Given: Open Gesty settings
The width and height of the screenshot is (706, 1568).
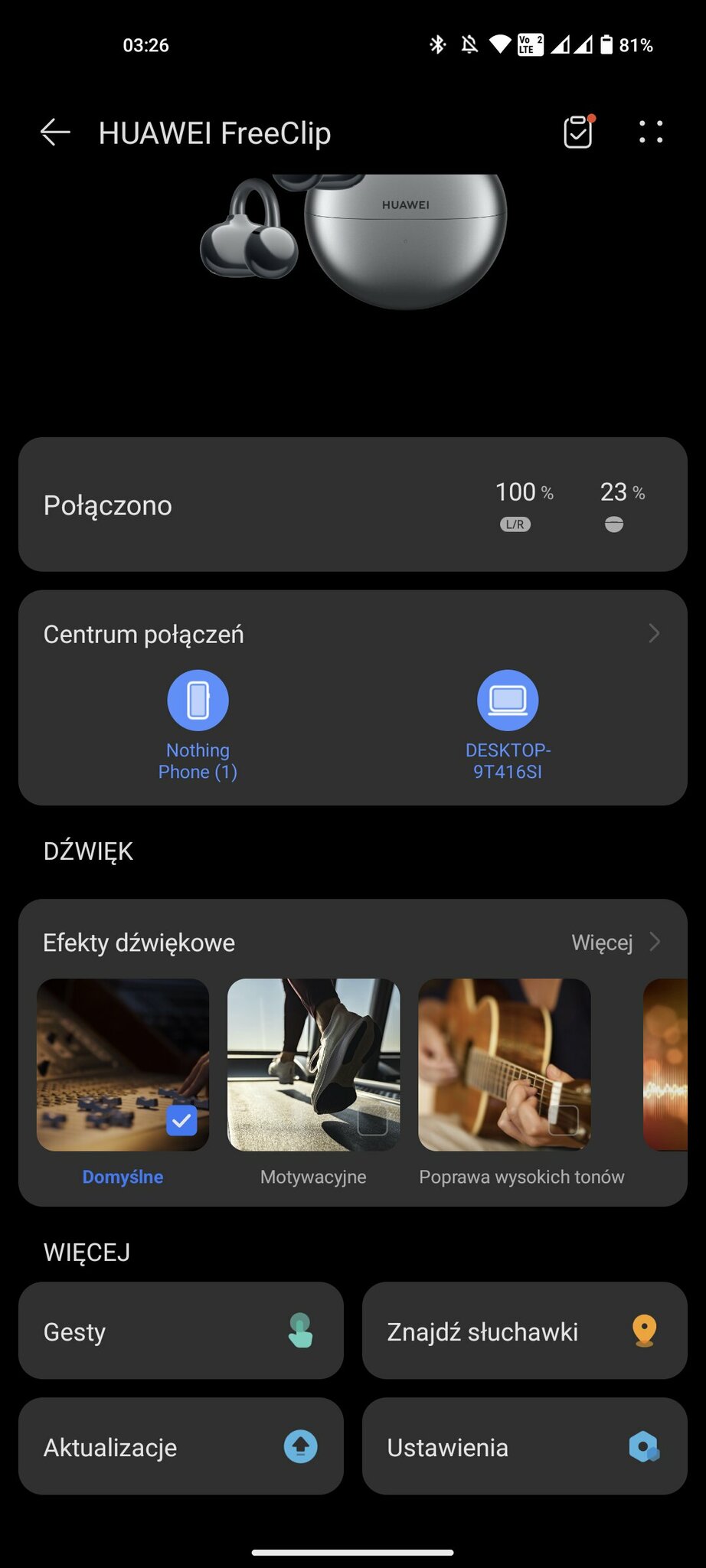Looking at the screenshot, I should pos(181,1331).
